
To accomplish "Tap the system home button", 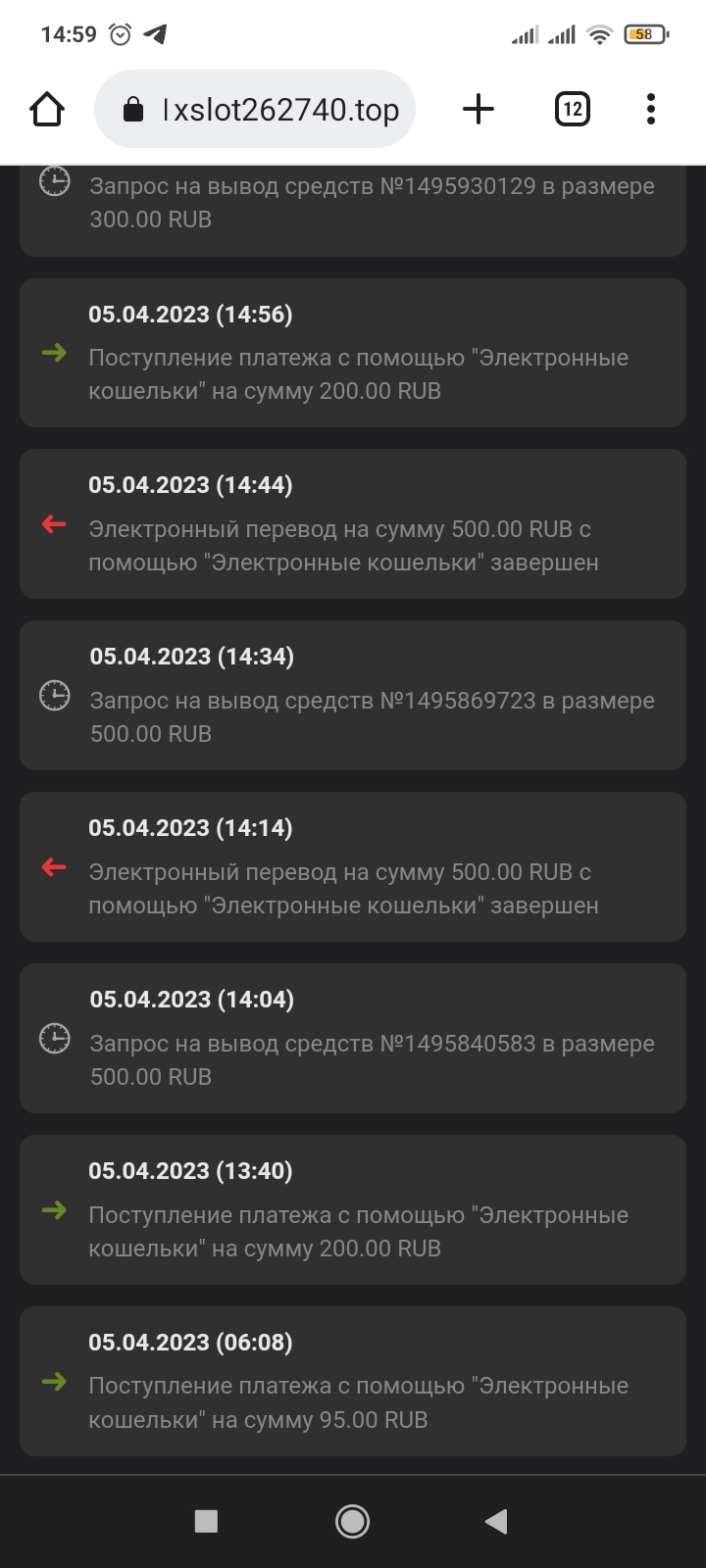I will tap(352, 1521).
